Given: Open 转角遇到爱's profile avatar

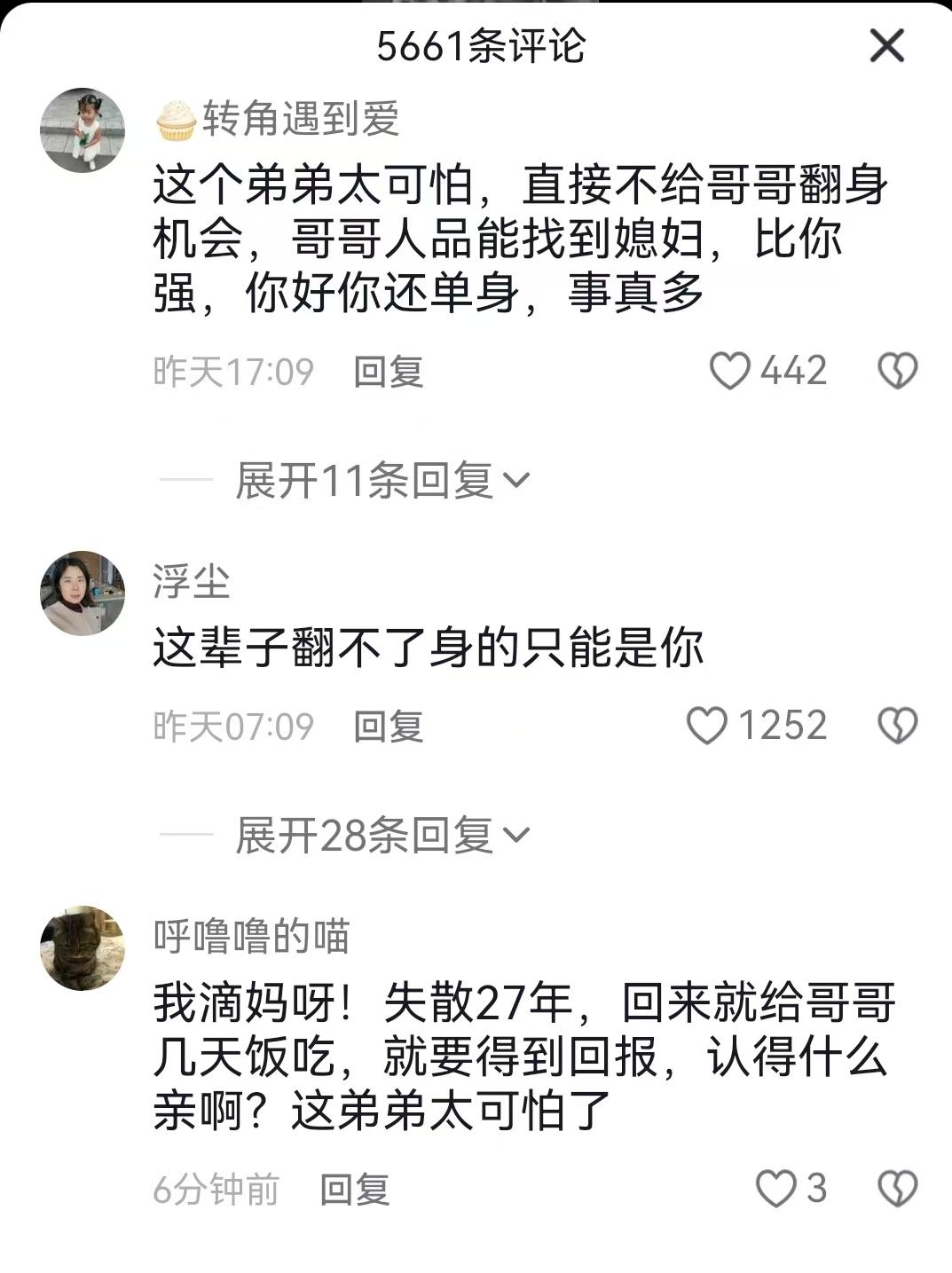Looking at the screenshot, I should [x=83, y=130].
